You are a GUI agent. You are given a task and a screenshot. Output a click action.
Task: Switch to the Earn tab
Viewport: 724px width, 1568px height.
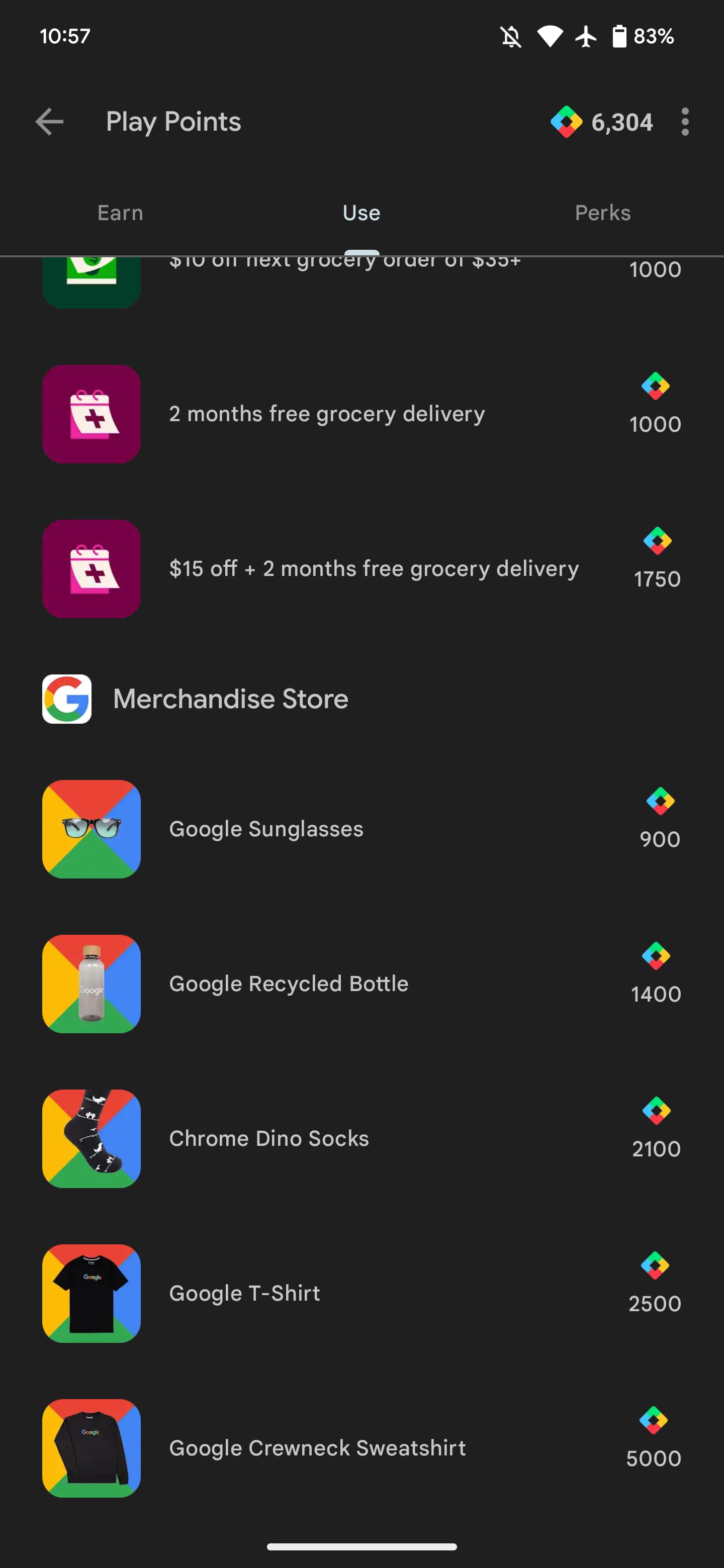[121, 213]
